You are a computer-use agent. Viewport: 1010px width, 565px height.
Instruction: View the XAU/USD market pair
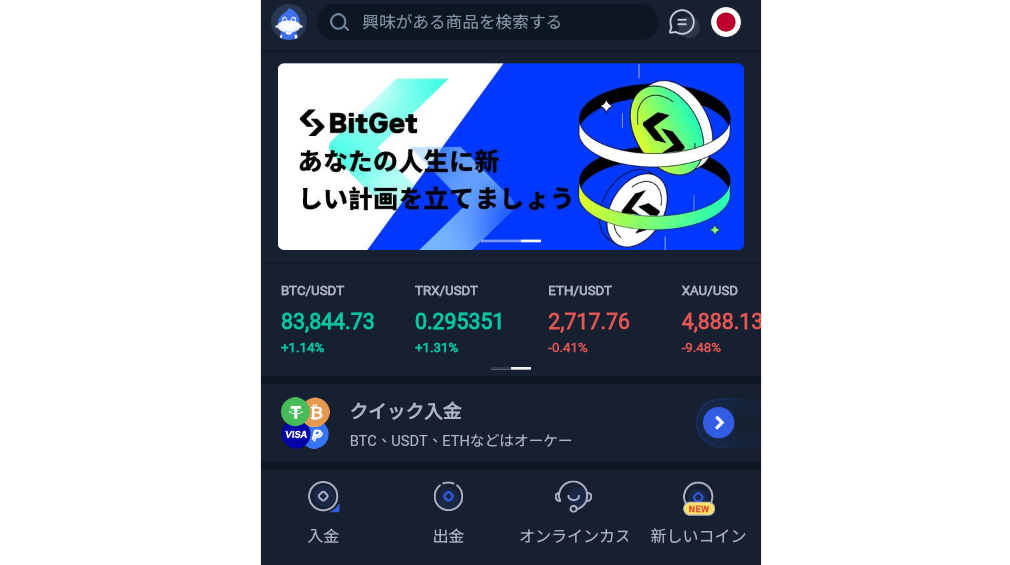tap(720, 320)
